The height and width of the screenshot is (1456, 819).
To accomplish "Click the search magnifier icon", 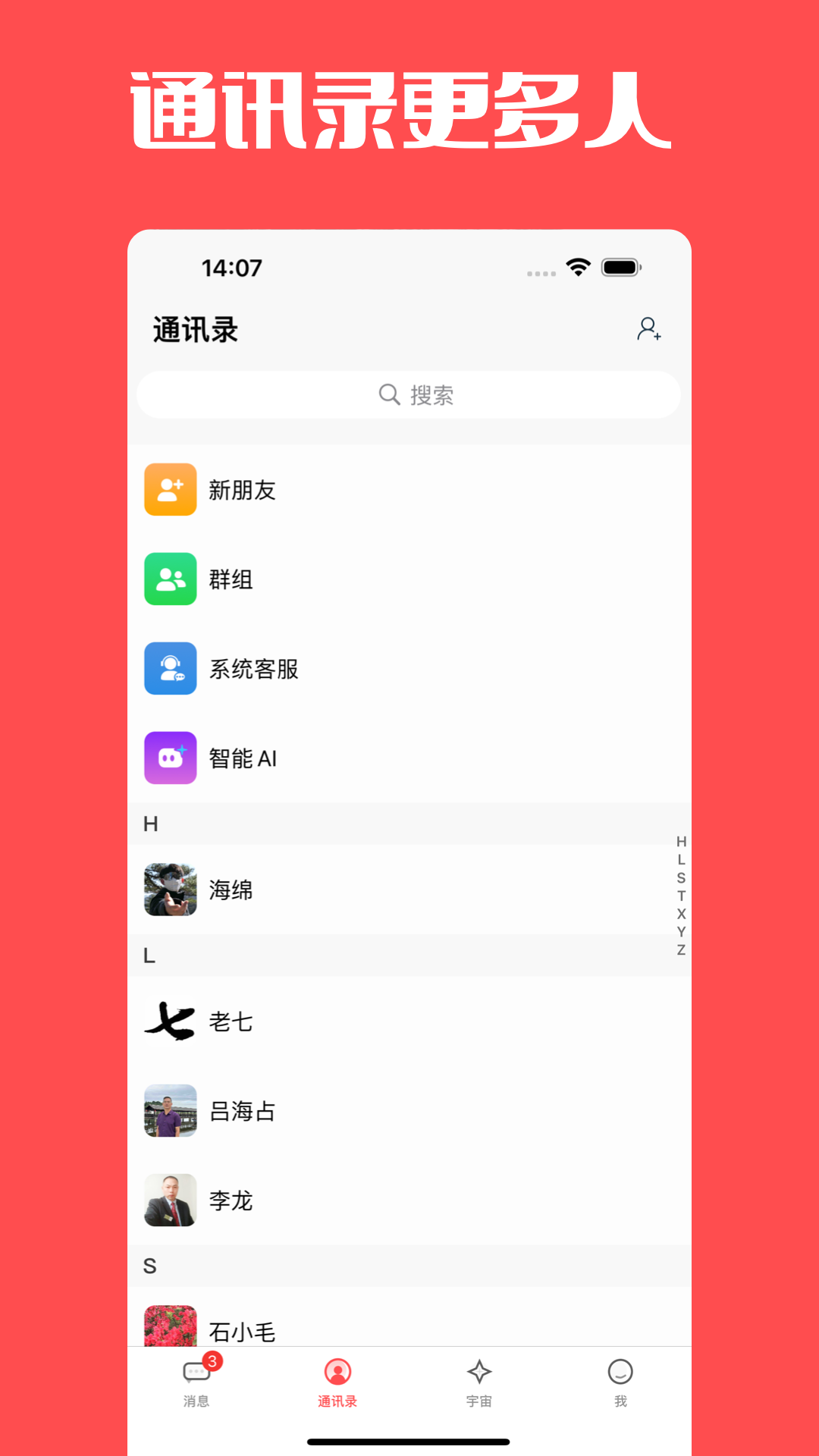I will (388, 394).
